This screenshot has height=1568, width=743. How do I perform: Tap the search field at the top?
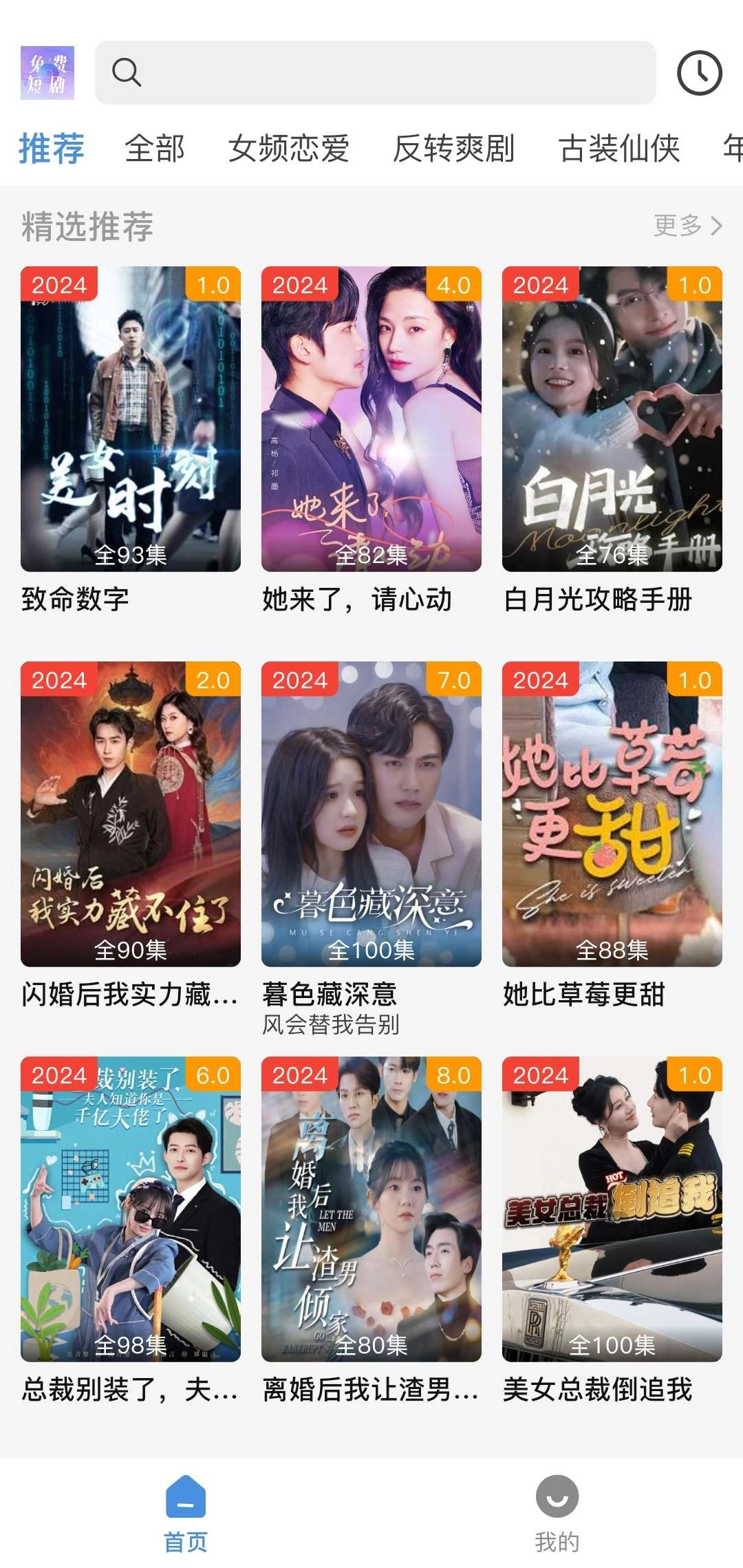point(375,72)
